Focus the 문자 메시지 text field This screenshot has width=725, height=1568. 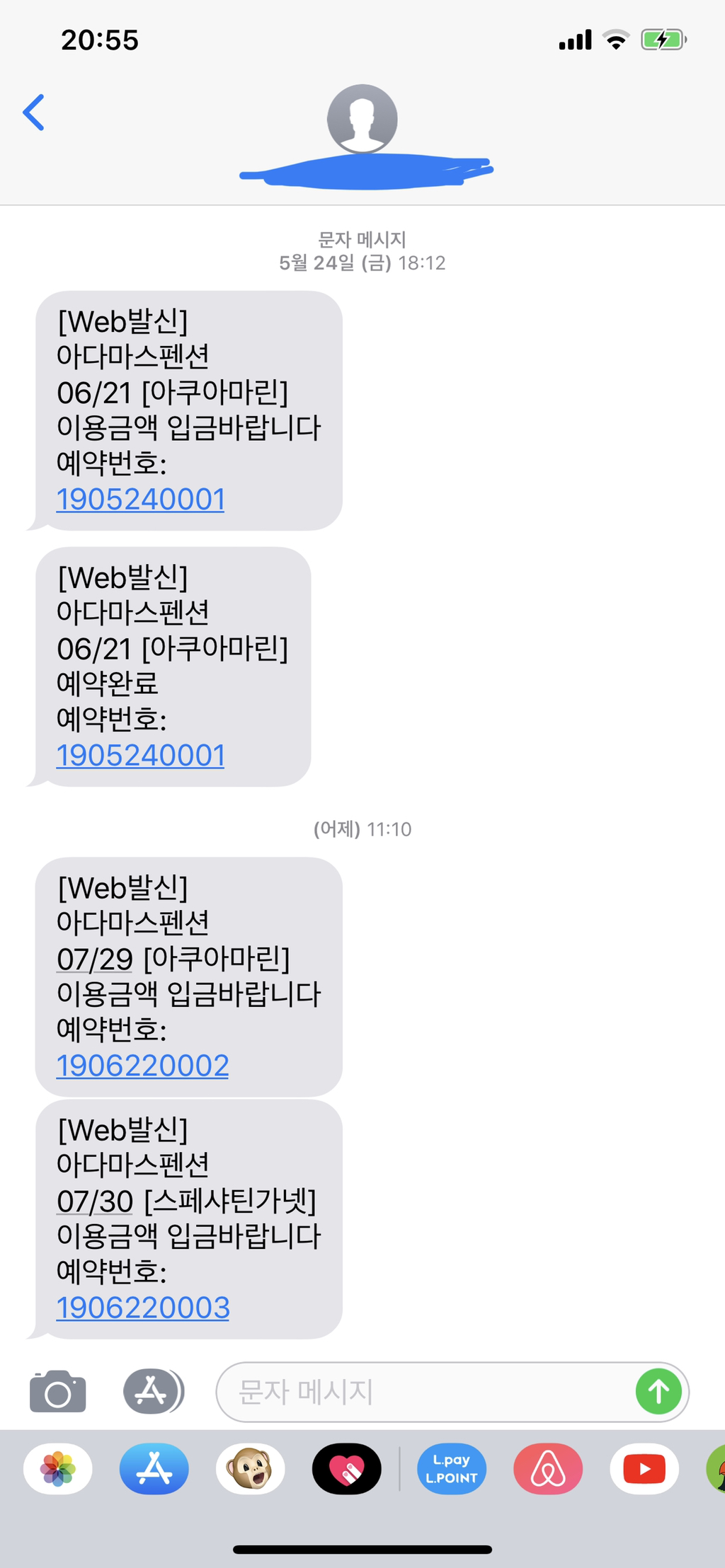425,1392
